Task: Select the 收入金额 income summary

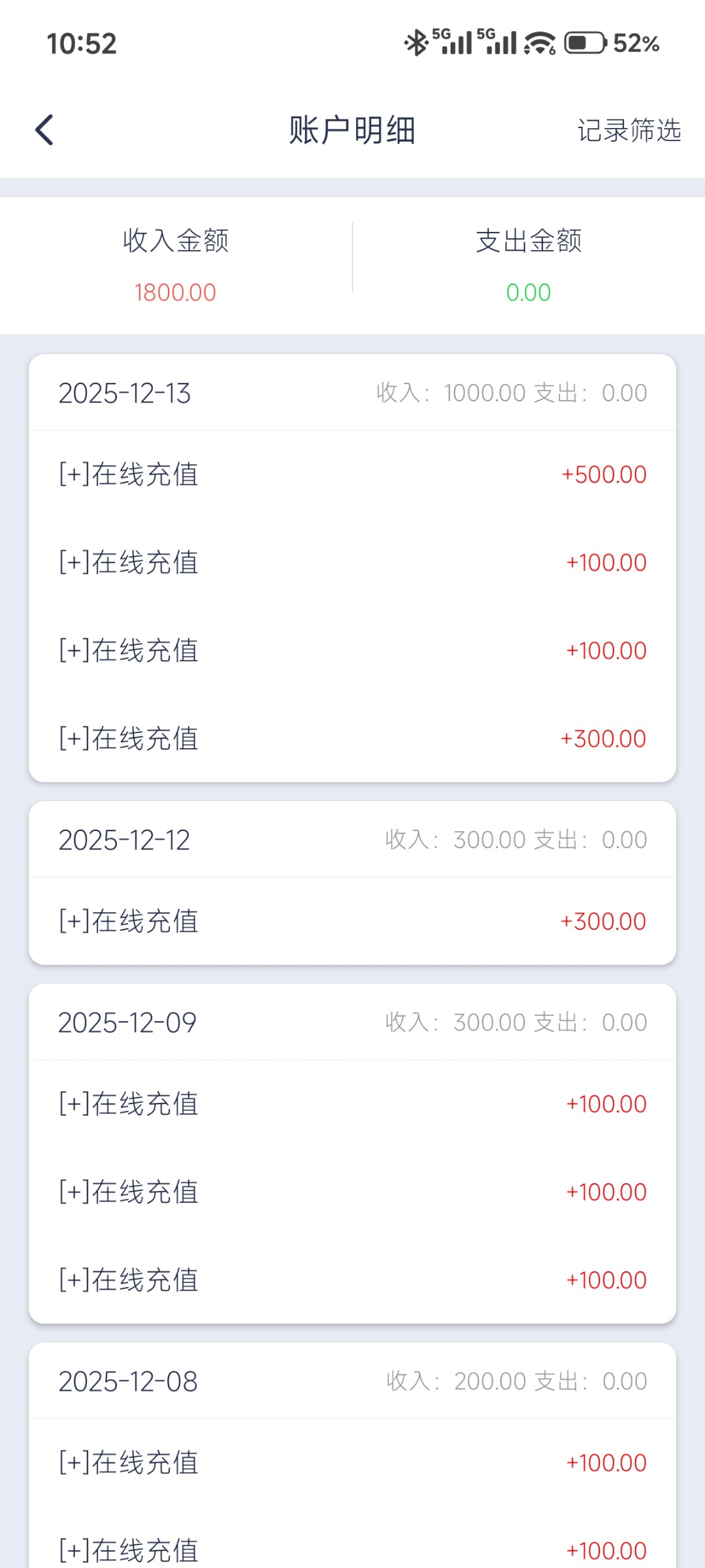Action: 176,241
